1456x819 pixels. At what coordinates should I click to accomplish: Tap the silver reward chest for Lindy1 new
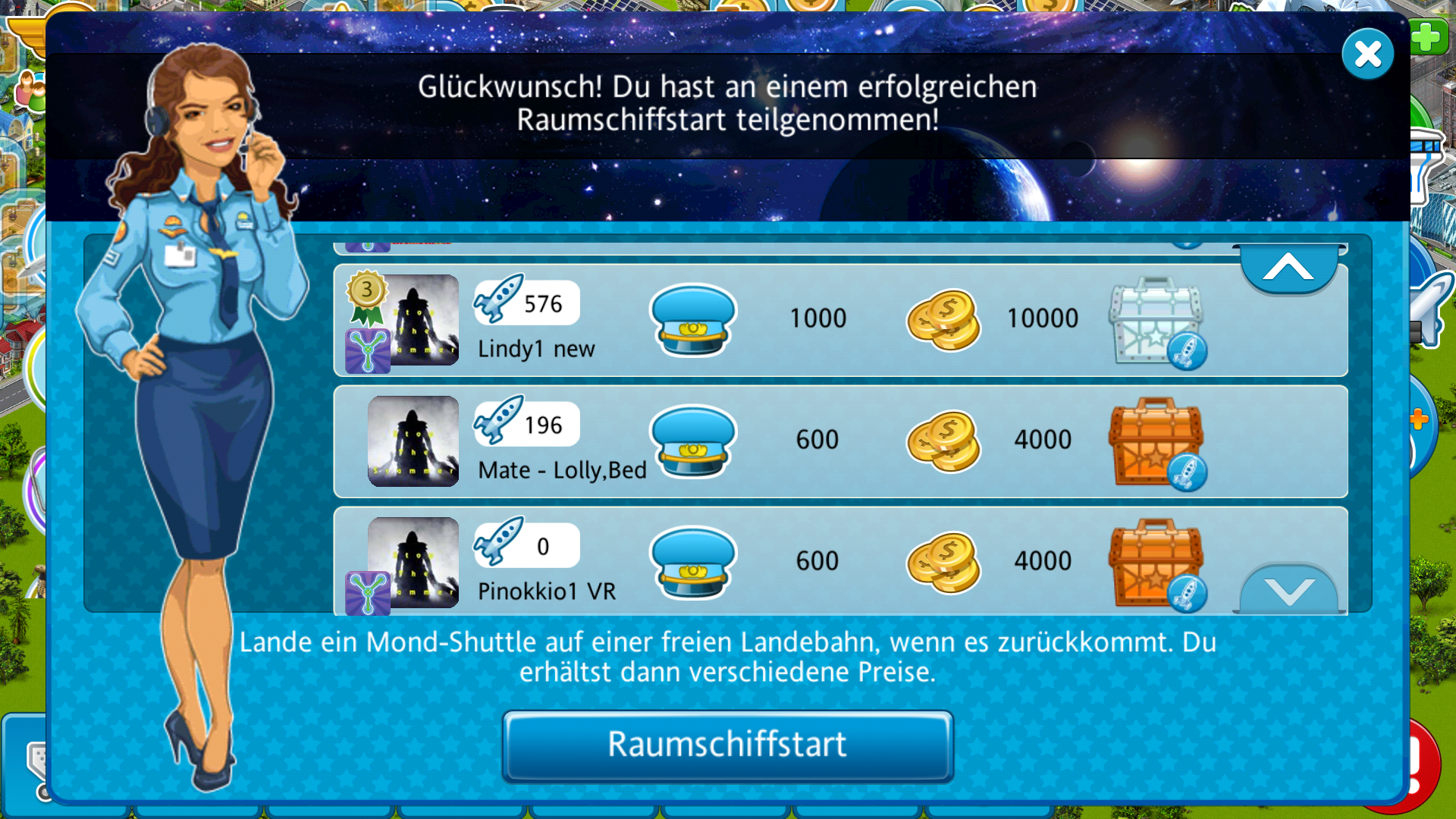coord(1155,322)
